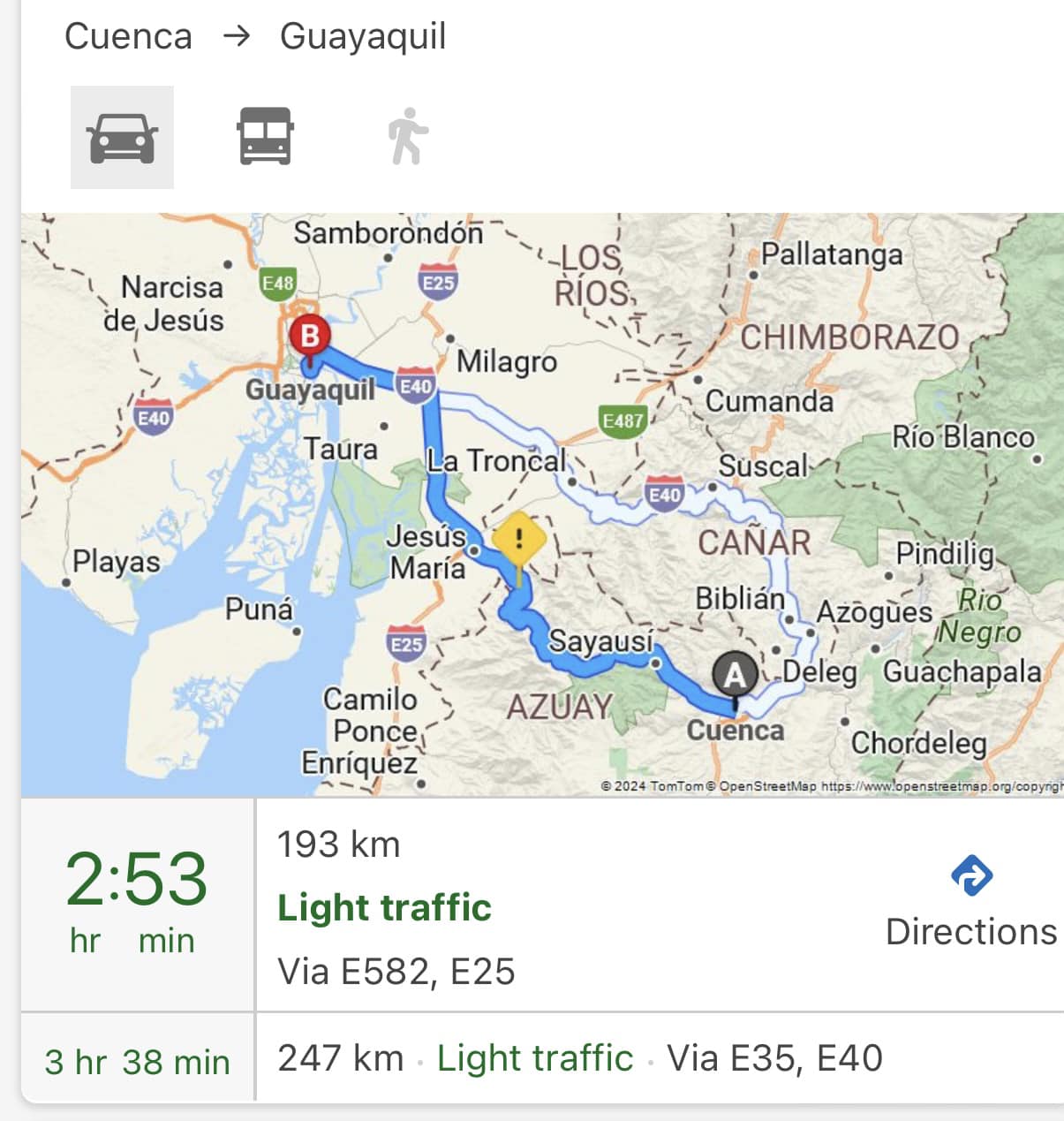Viewport: 1064px width, 1121px height.
Task: Switch to the walking mode
Action: pyautogui.click(x=407, y=137)
